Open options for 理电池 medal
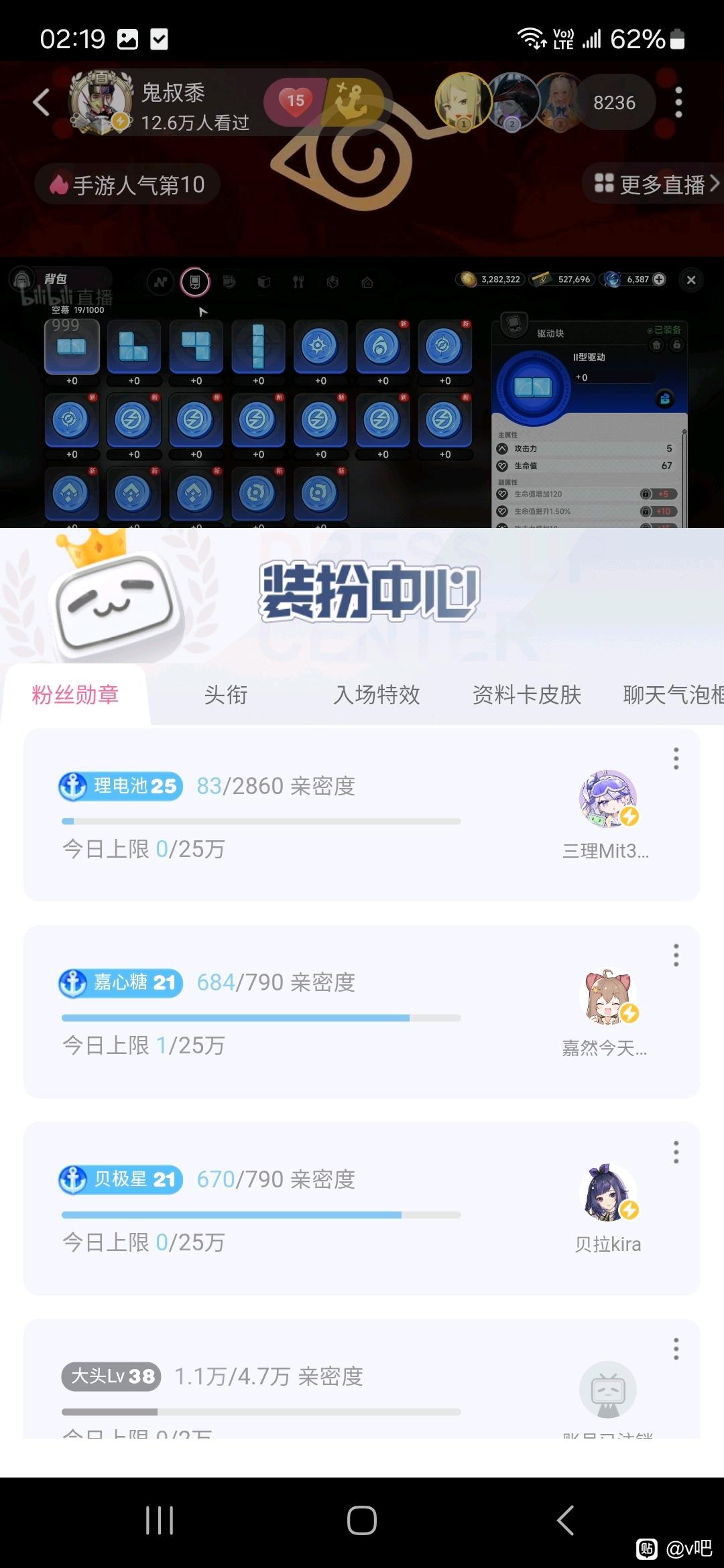This screenshot has height=1568, width=724. [676, 759]
